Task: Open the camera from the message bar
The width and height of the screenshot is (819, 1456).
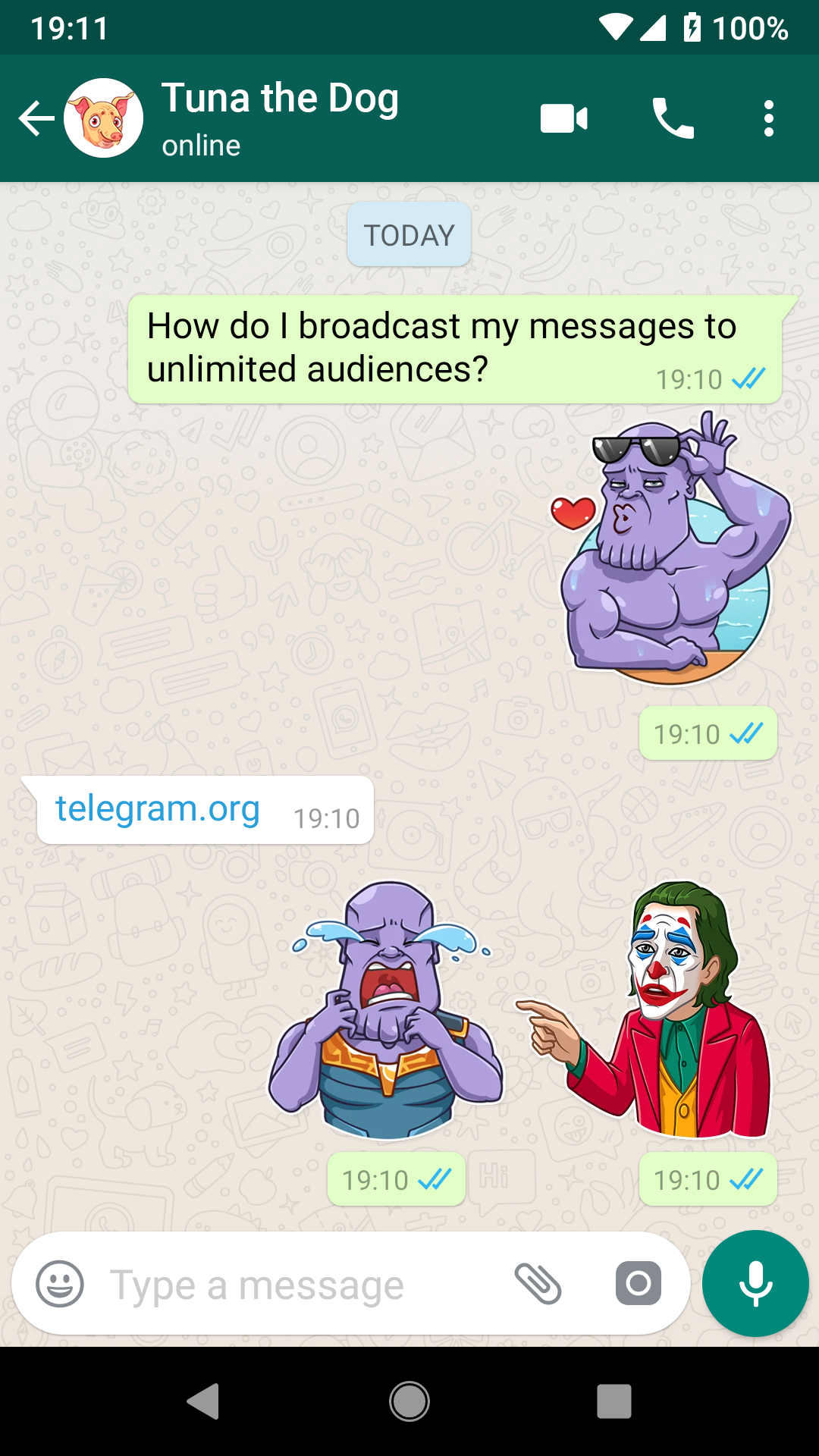Action: tap(638, 1284)
